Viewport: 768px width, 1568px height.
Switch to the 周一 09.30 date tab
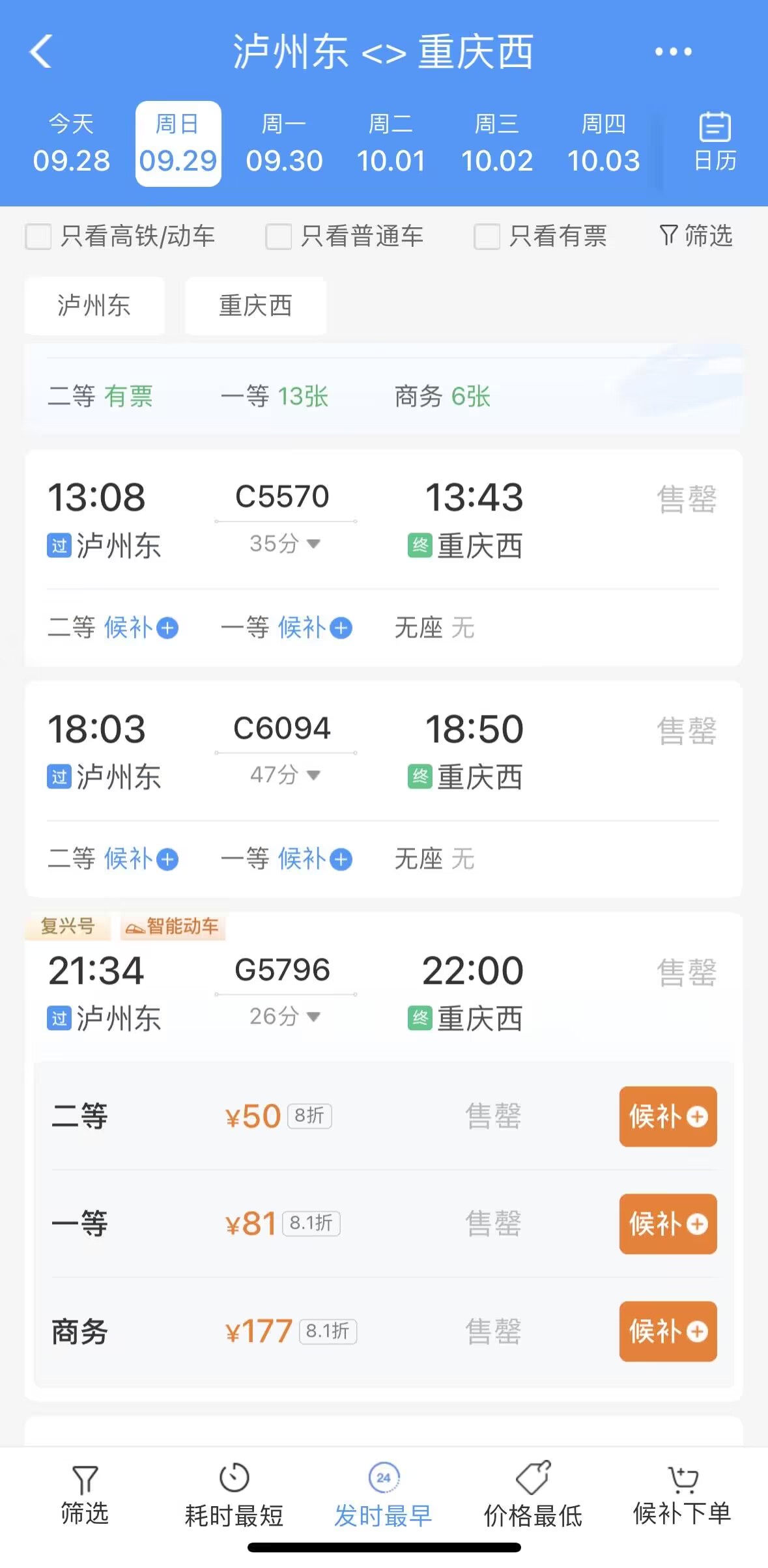click(x=283, y=143)
